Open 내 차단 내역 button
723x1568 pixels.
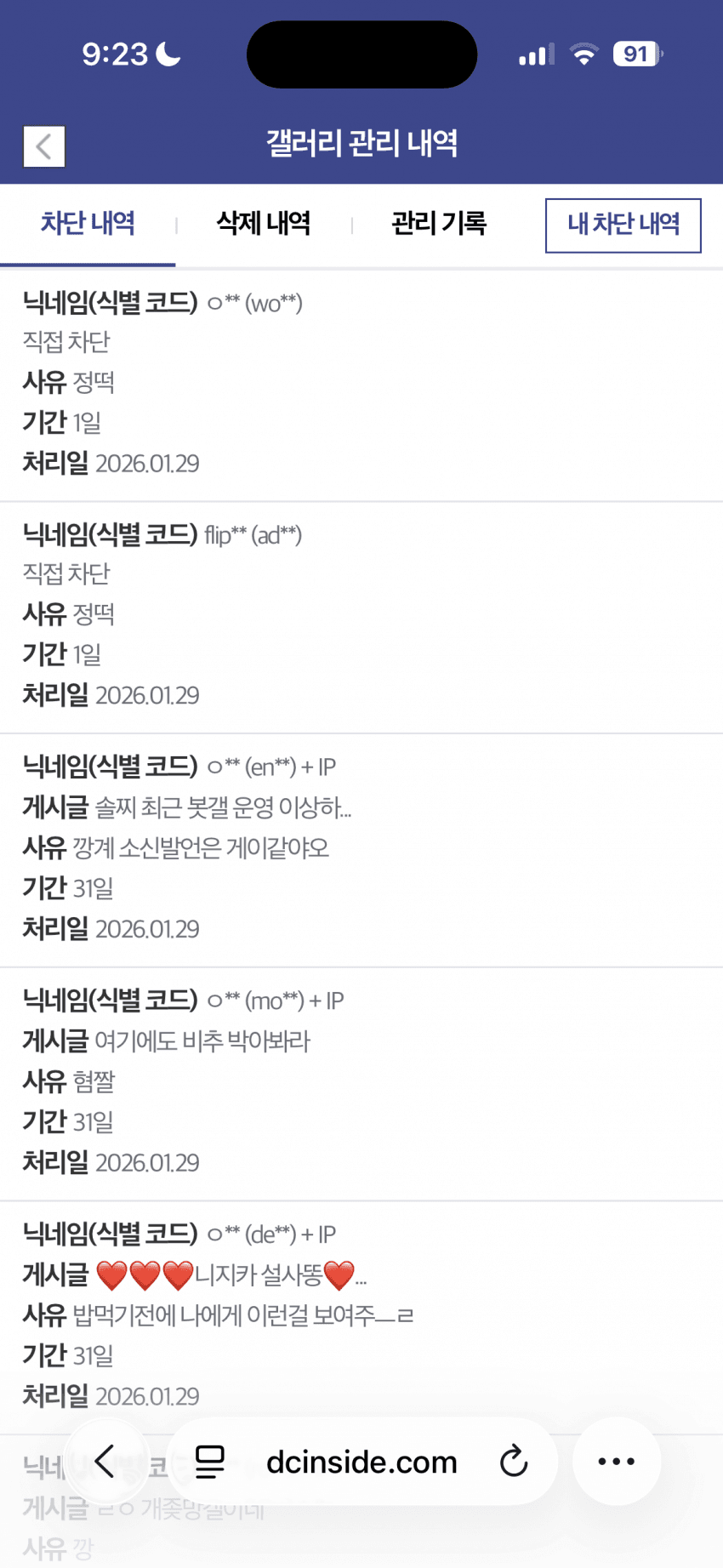623,225
